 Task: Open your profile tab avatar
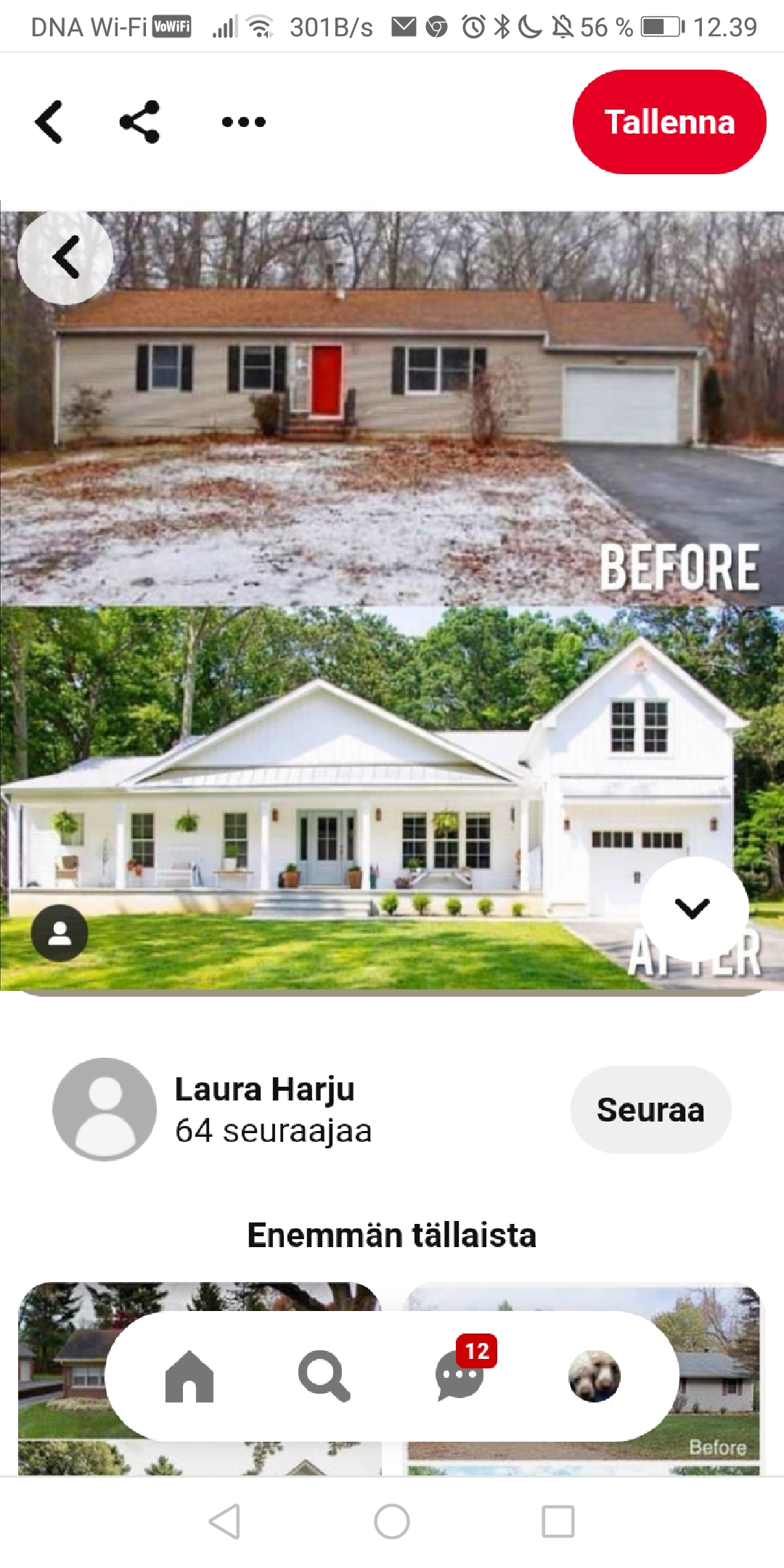point(595,1376)
